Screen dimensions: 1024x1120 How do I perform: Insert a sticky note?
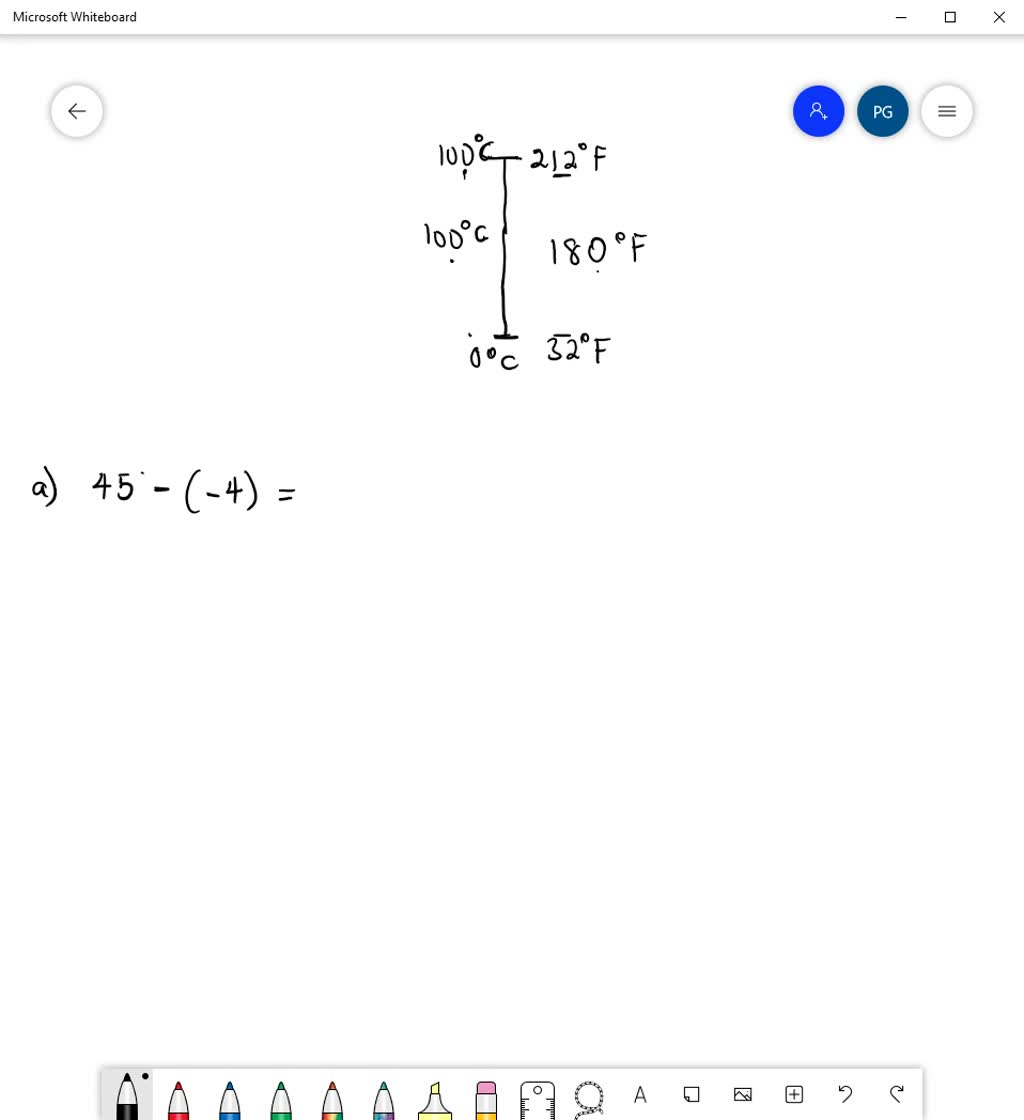(x=691, y=1094)
